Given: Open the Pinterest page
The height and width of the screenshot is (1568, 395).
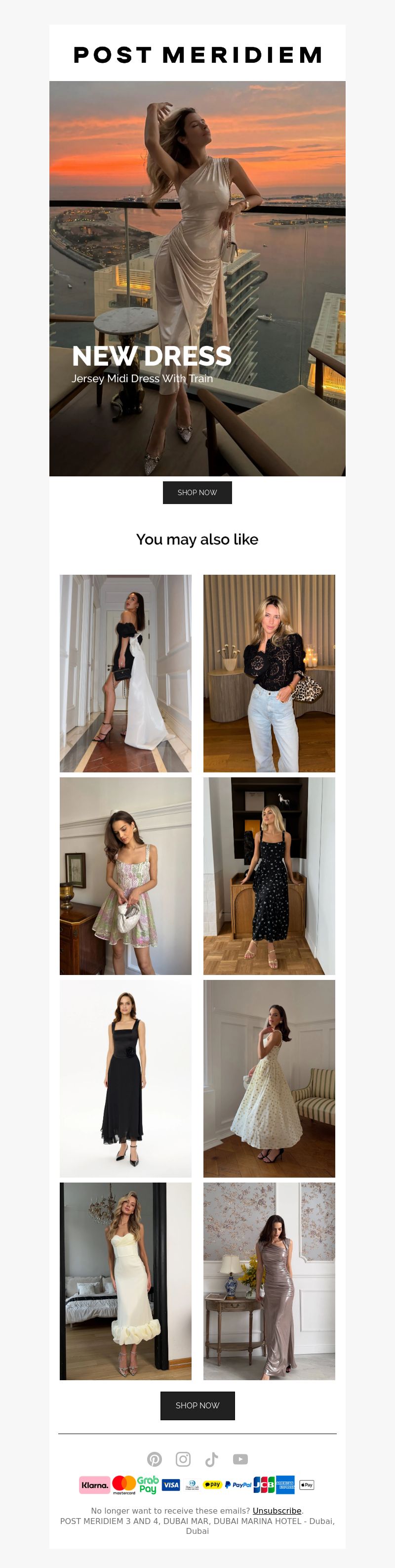Looking at the screenshot, I should (x=155, y=1459).
